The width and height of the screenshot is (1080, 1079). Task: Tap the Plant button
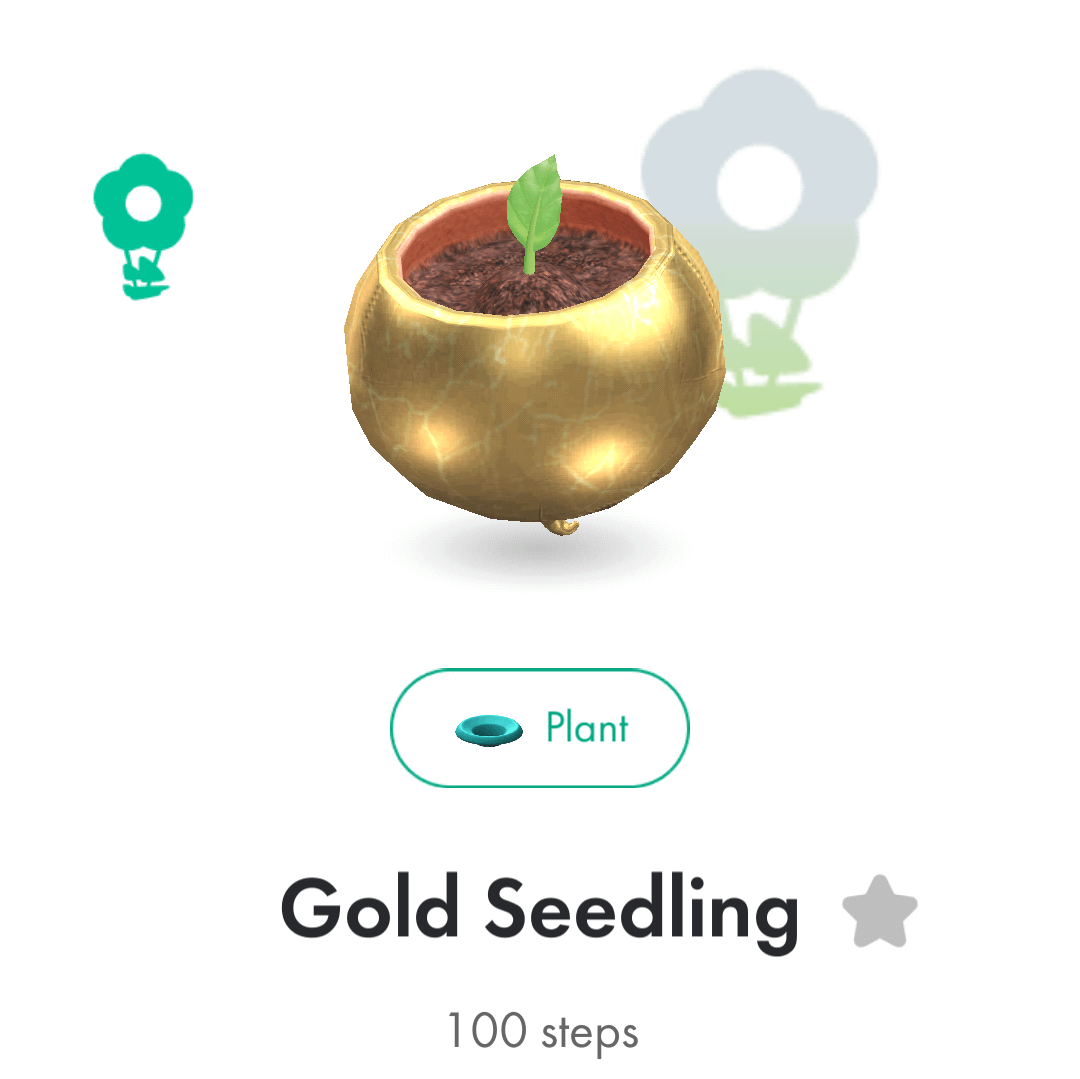tap(540, 728)
